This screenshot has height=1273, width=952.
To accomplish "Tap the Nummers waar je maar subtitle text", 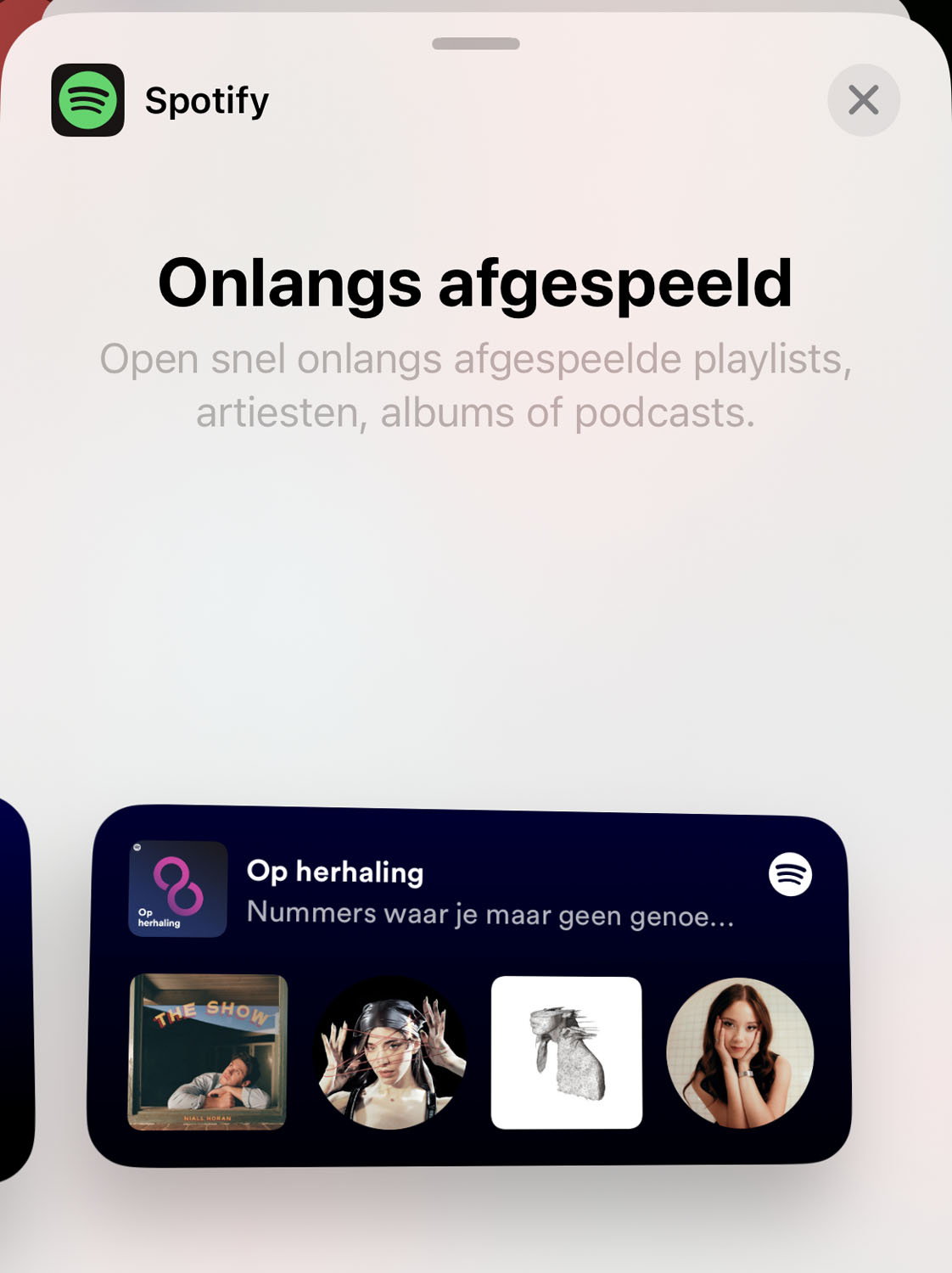I will (490, 915).
